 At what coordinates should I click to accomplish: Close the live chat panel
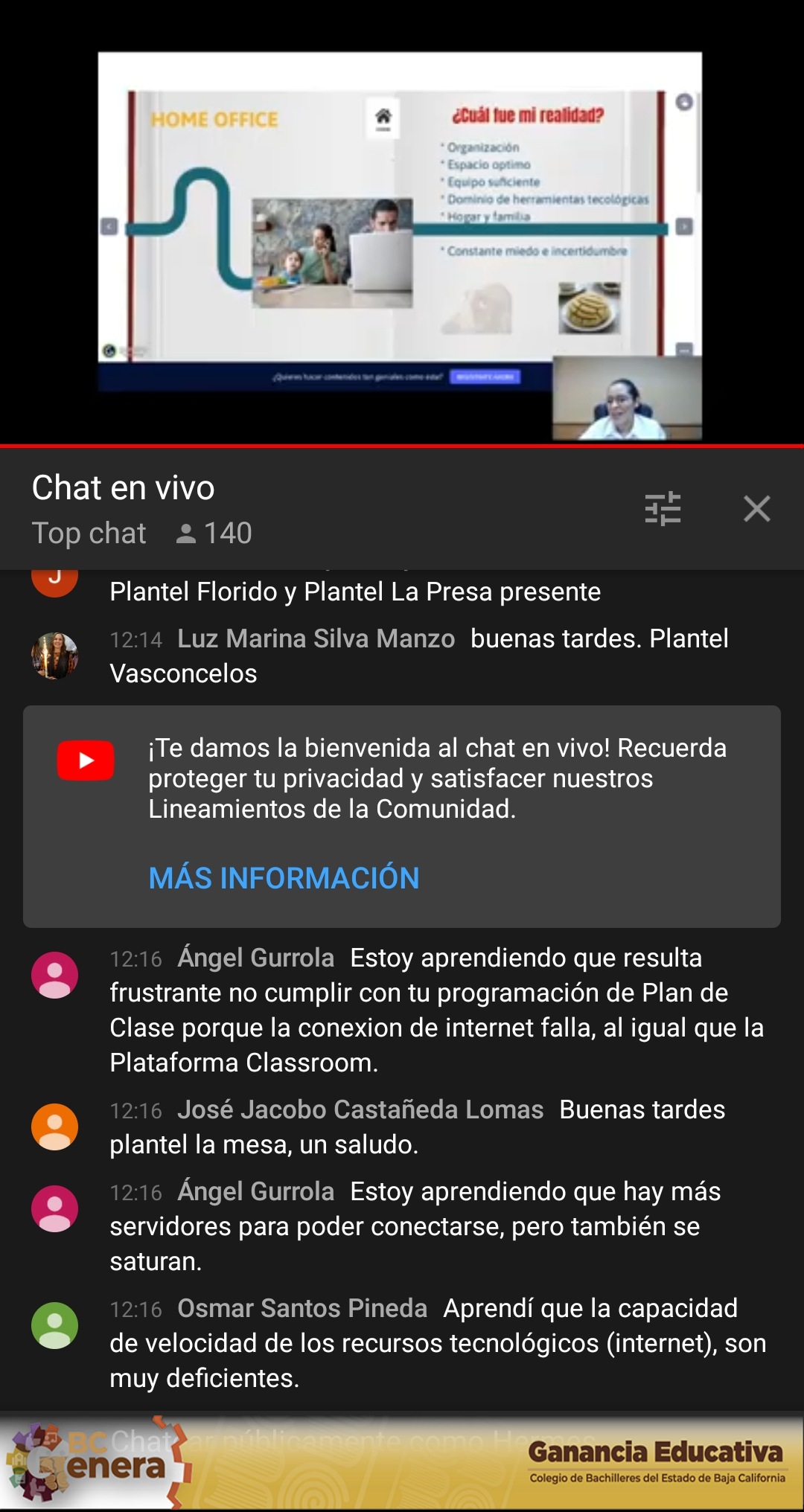(x=756, y=509)
